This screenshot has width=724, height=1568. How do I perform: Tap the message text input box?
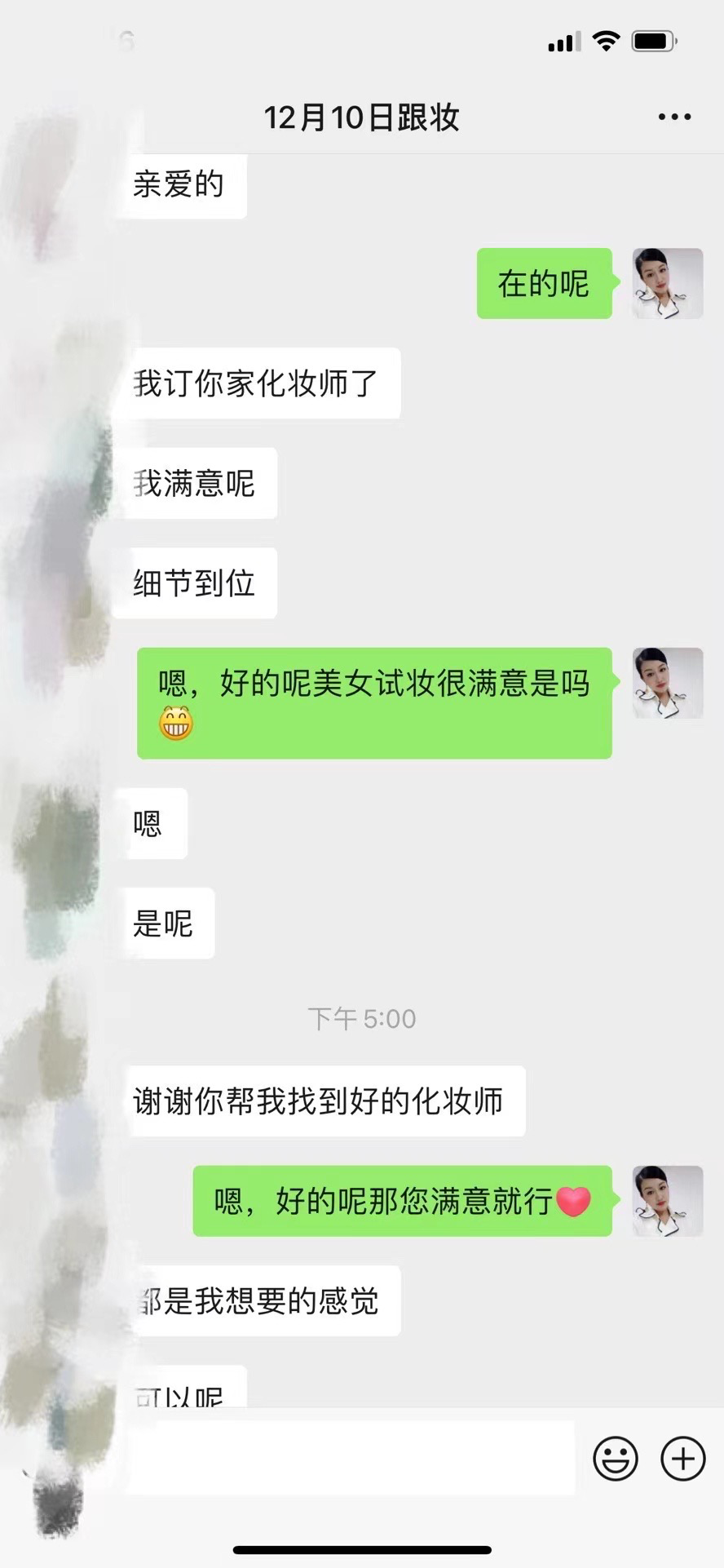(351, 1458)
